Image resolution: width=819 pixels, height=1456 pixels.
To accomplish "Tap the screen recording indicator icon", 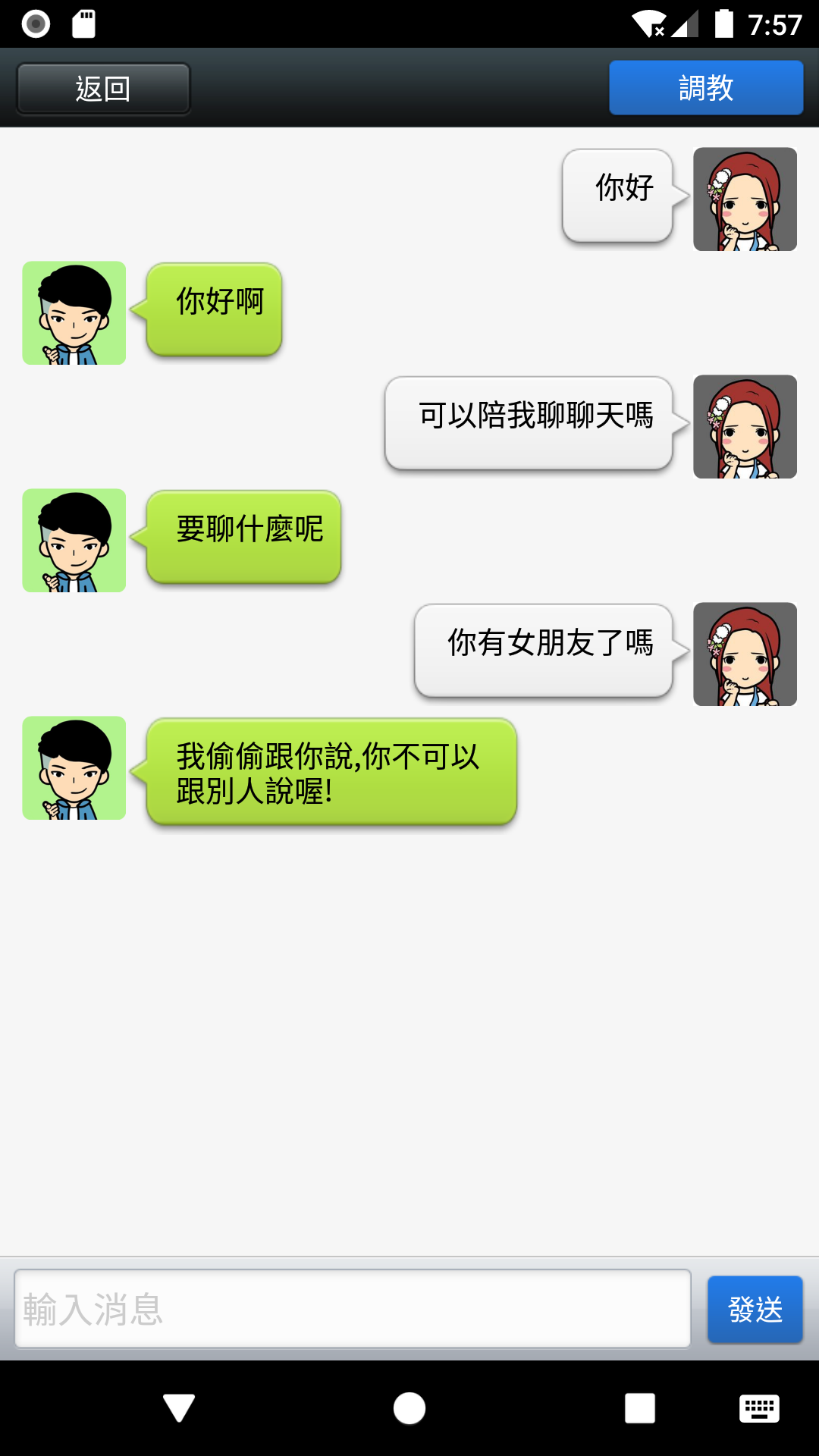I will 34,23.
